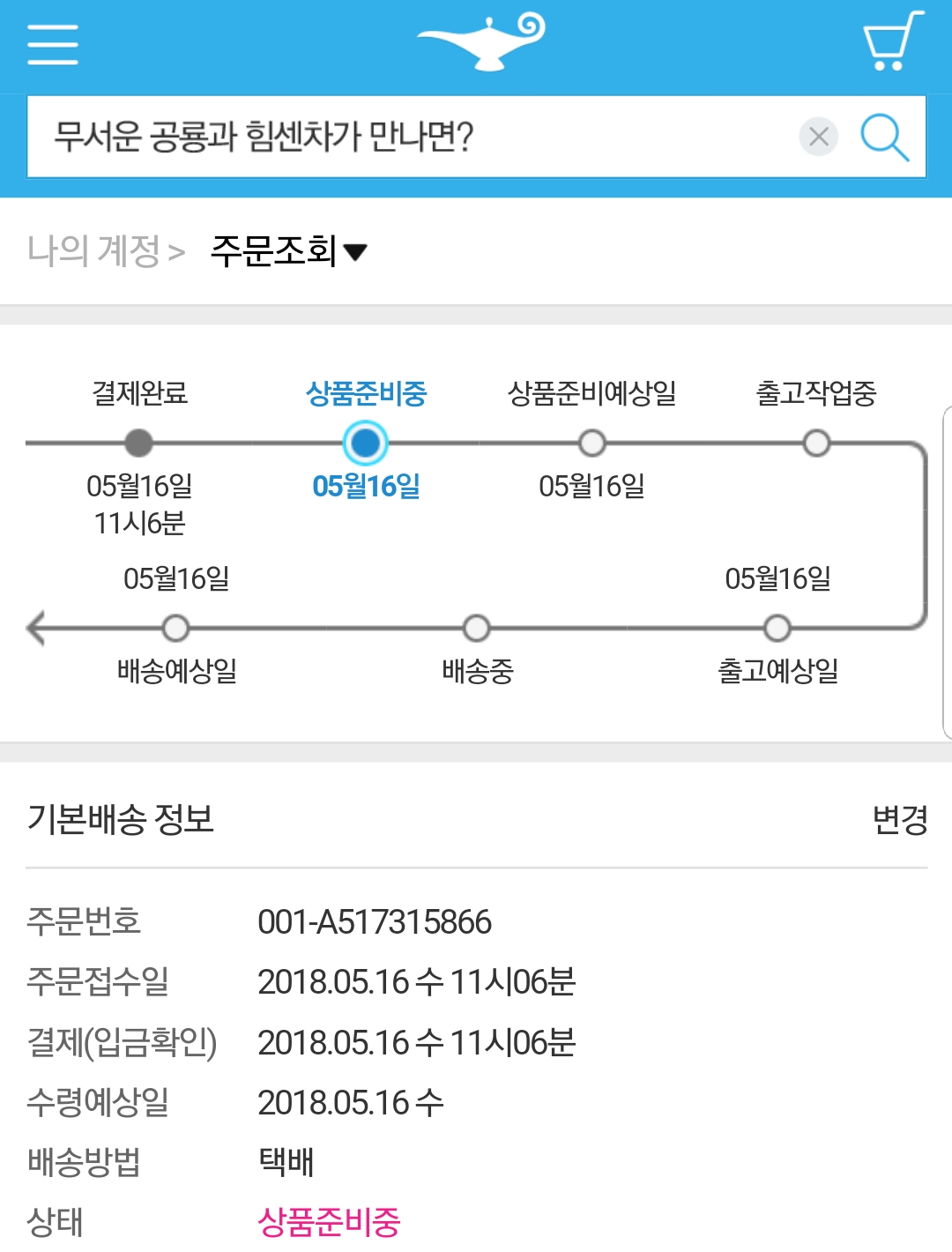Tap the Aladin lamp logo
952x1252 pixels.
click(482, 41)
